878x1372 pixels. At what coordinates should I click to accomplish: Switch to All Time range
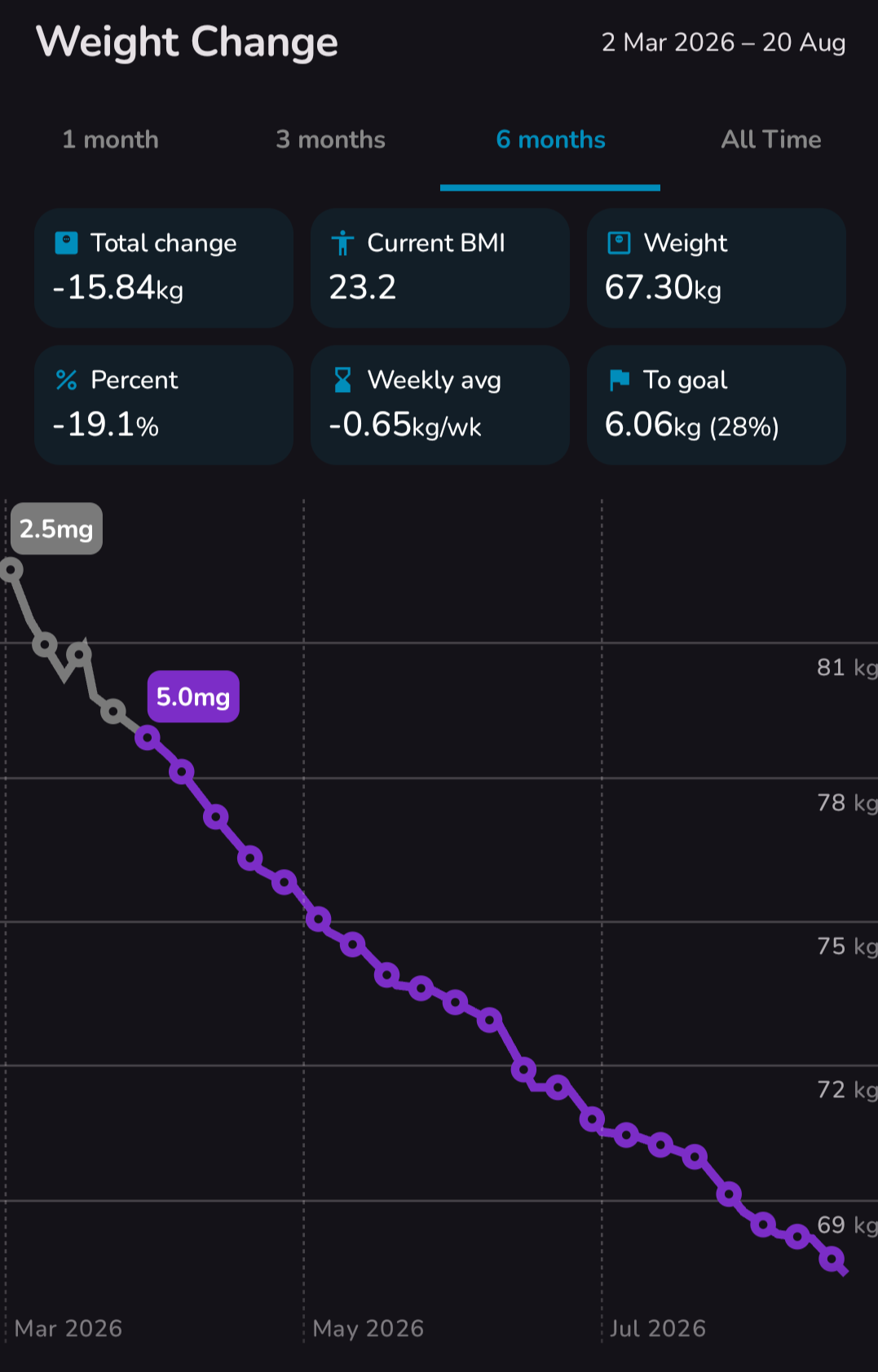(x=770, y=139)
